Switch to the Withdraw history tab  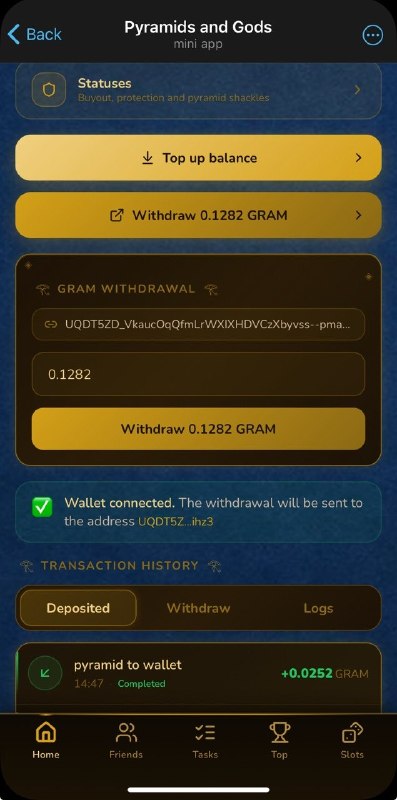(198, 608)
